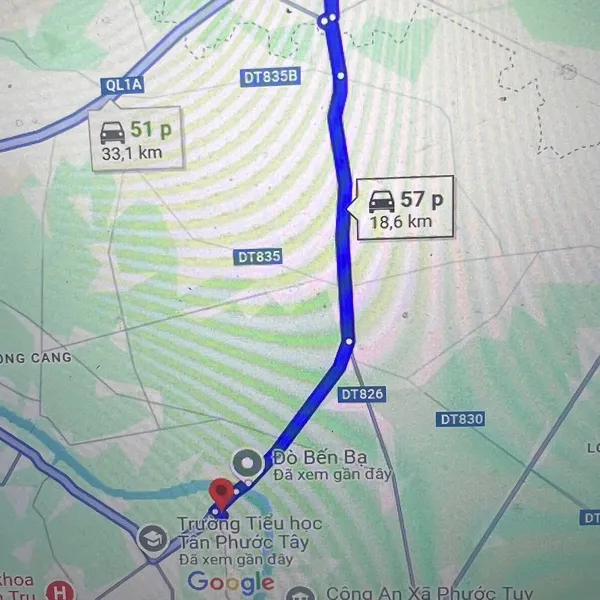Tap the 57 p route info label
The image size is (600, 600).
tap(405, 208)
